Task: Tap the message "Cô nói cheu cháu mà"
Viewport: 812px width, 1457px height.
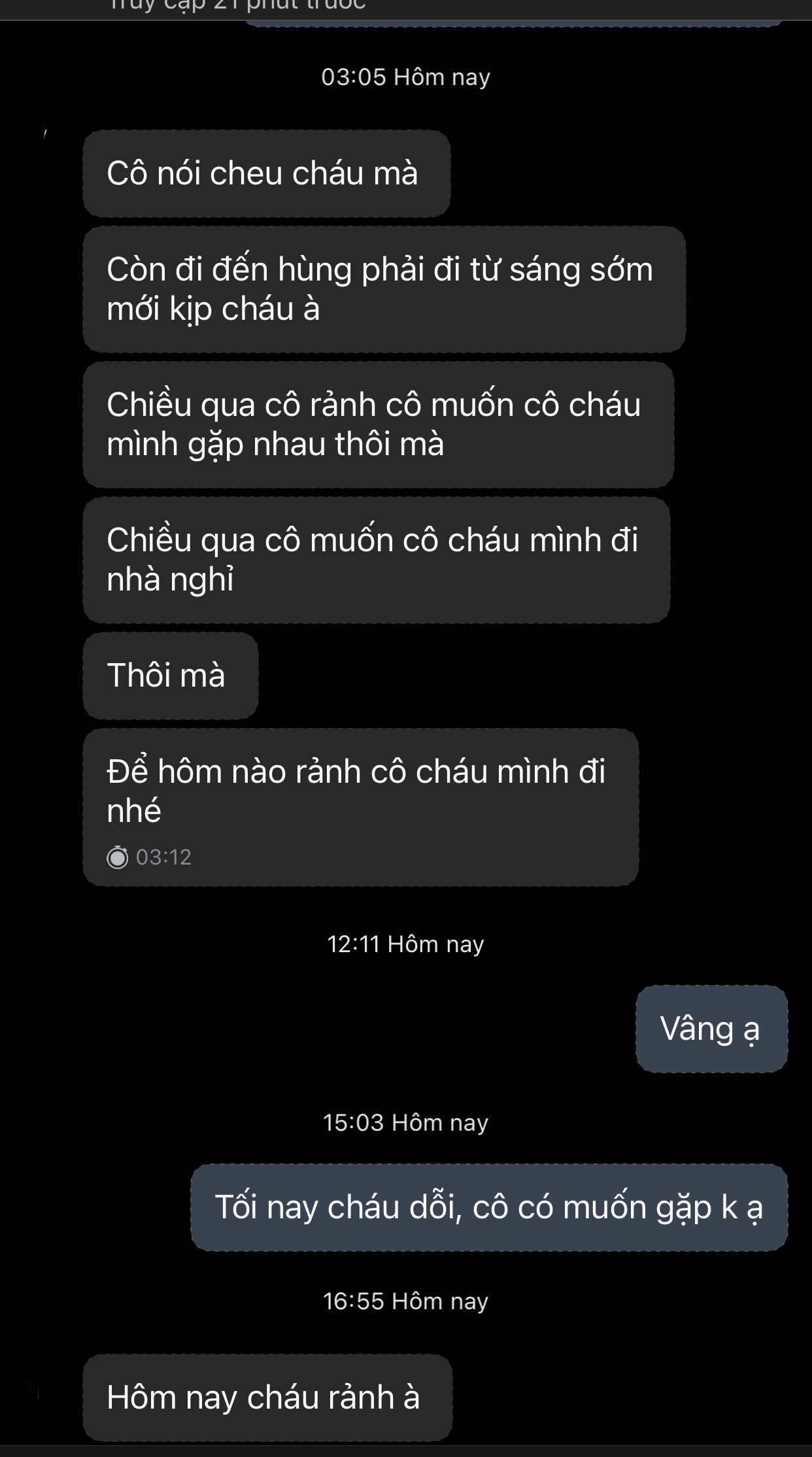Action: point(266,174)
